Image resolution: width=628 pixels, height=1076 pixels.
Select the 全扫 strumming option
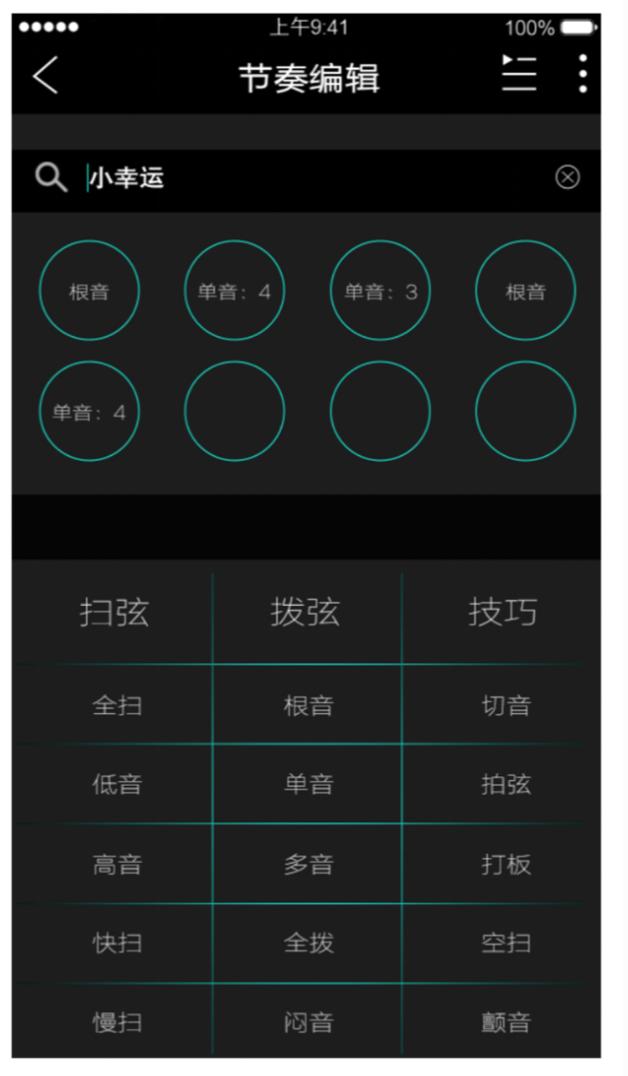pos(117,705)
